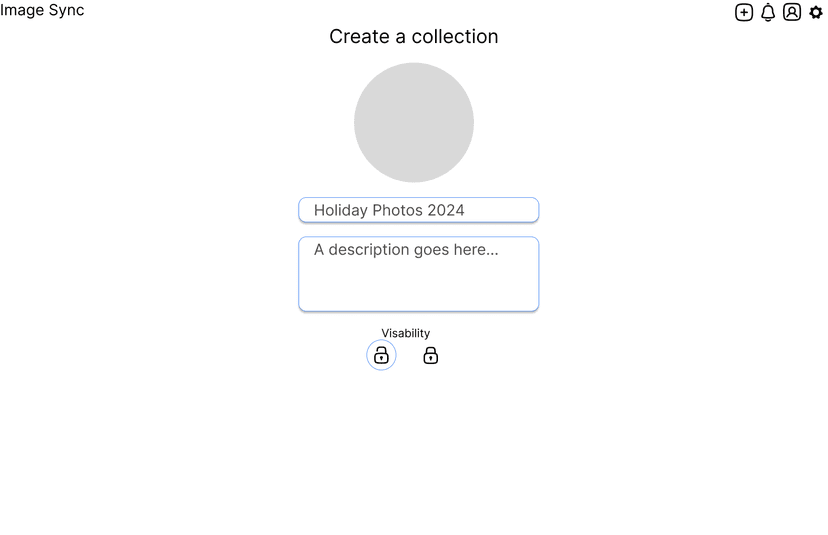Open the settings gear
This screenshot has height=535, width=828.
coord(816,12)
